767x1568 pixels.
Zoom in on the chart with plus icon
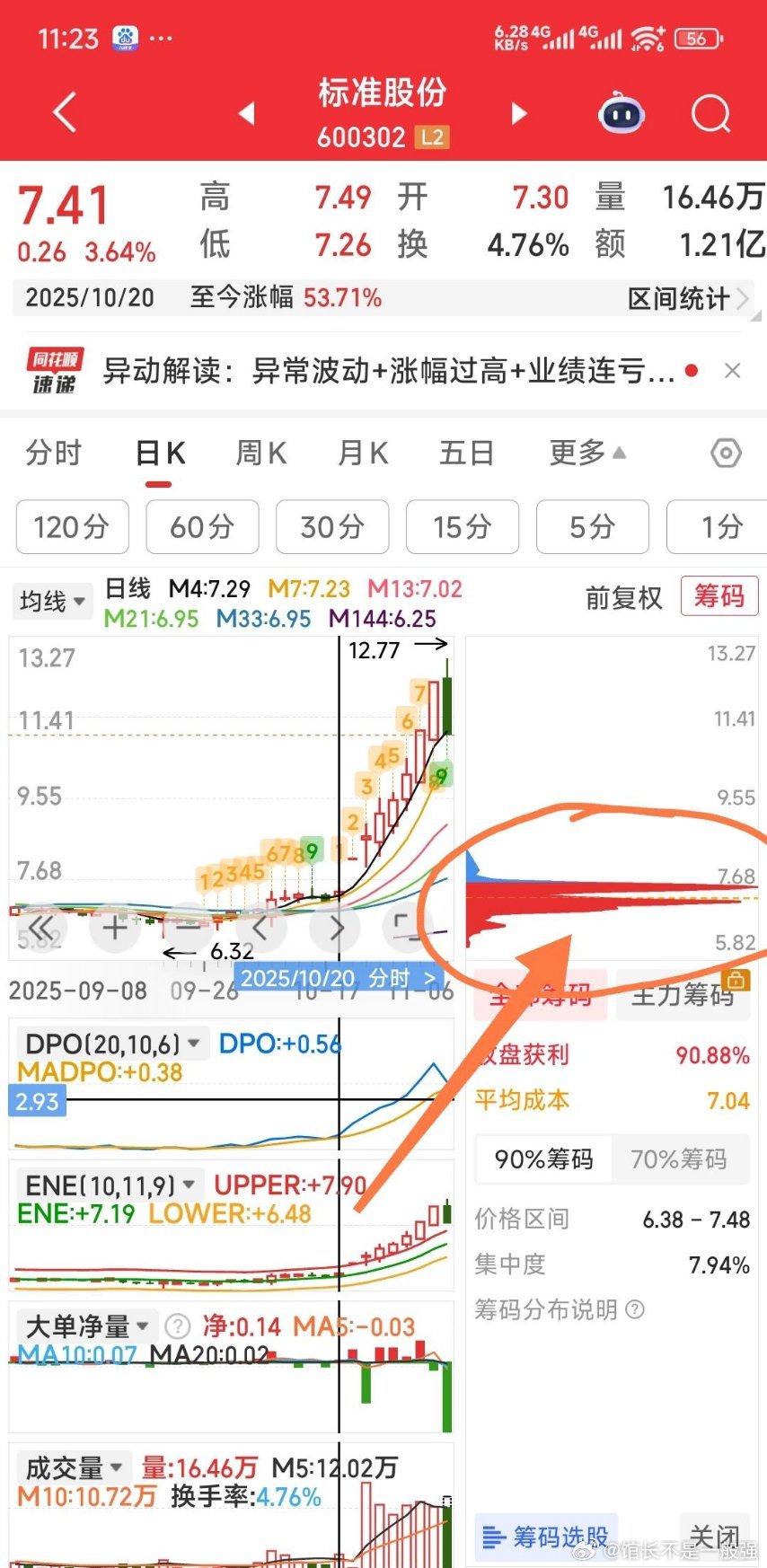[115, 929]
